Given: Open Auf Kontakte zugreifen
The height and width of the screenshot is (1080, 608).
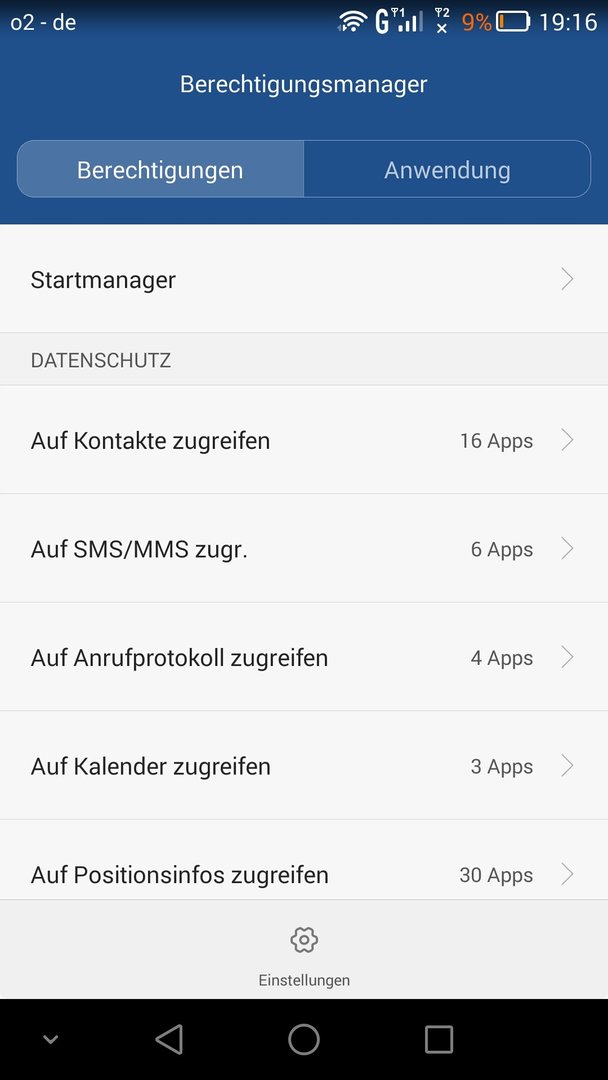Looking at the screenshot, I should tap(304, 439).
